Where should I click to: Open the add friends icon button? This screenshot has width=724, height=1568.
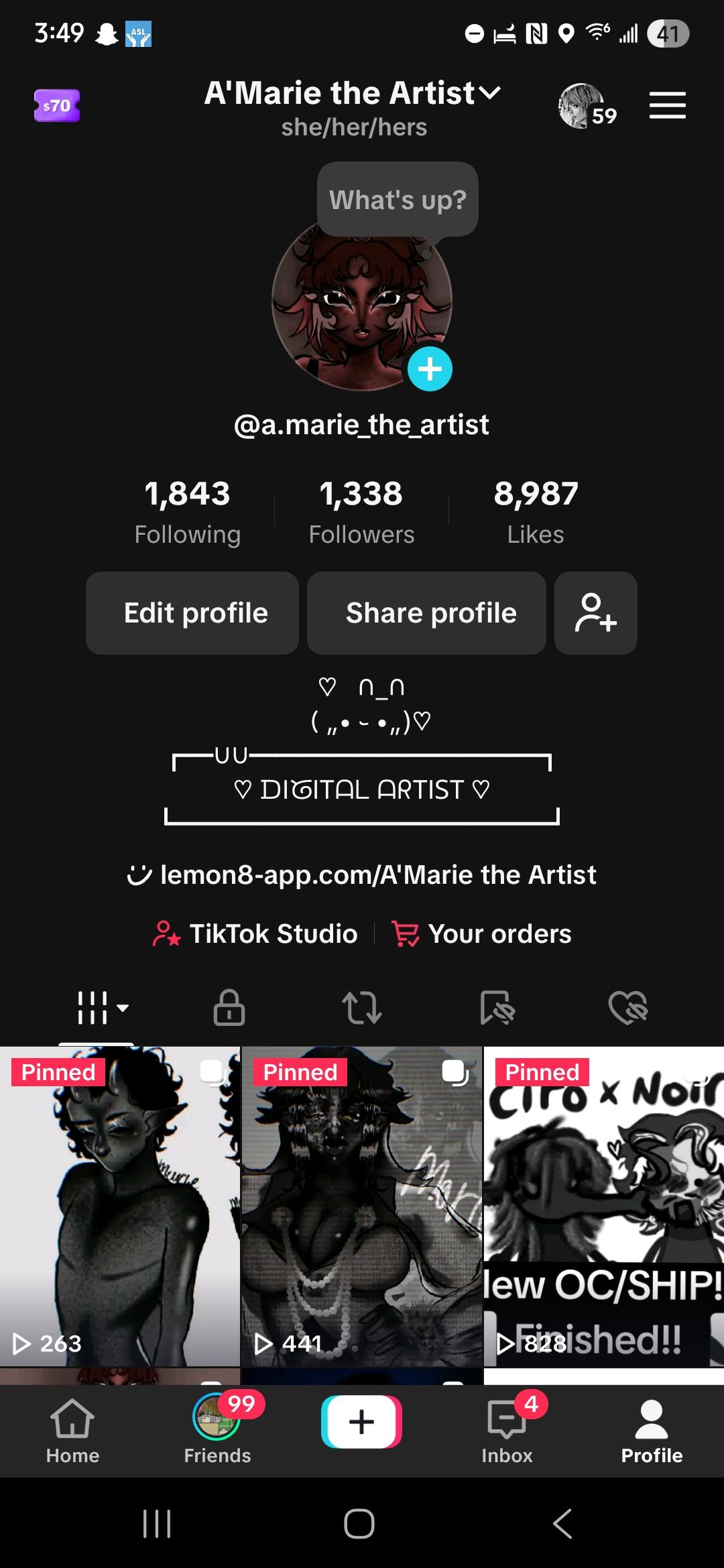pyautogui.click(x=595, y=612)
